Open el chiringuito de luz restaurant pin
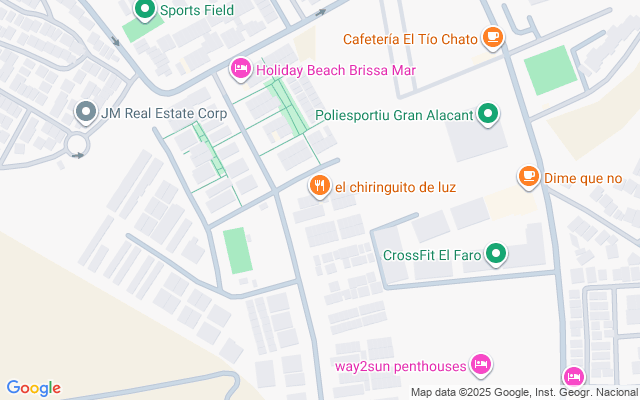 coord(319,186)
